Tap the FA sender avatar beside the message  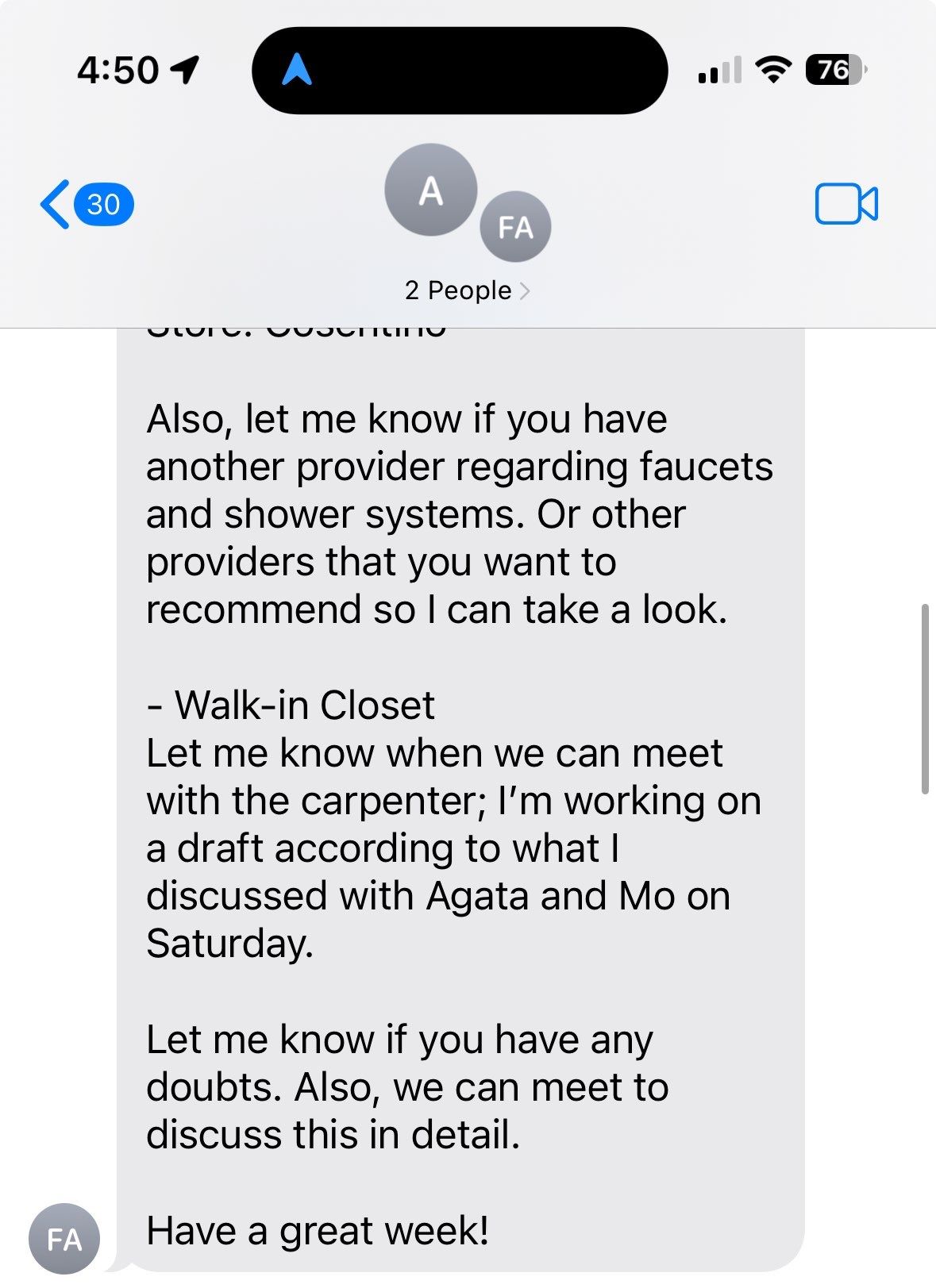(64, 1239)
